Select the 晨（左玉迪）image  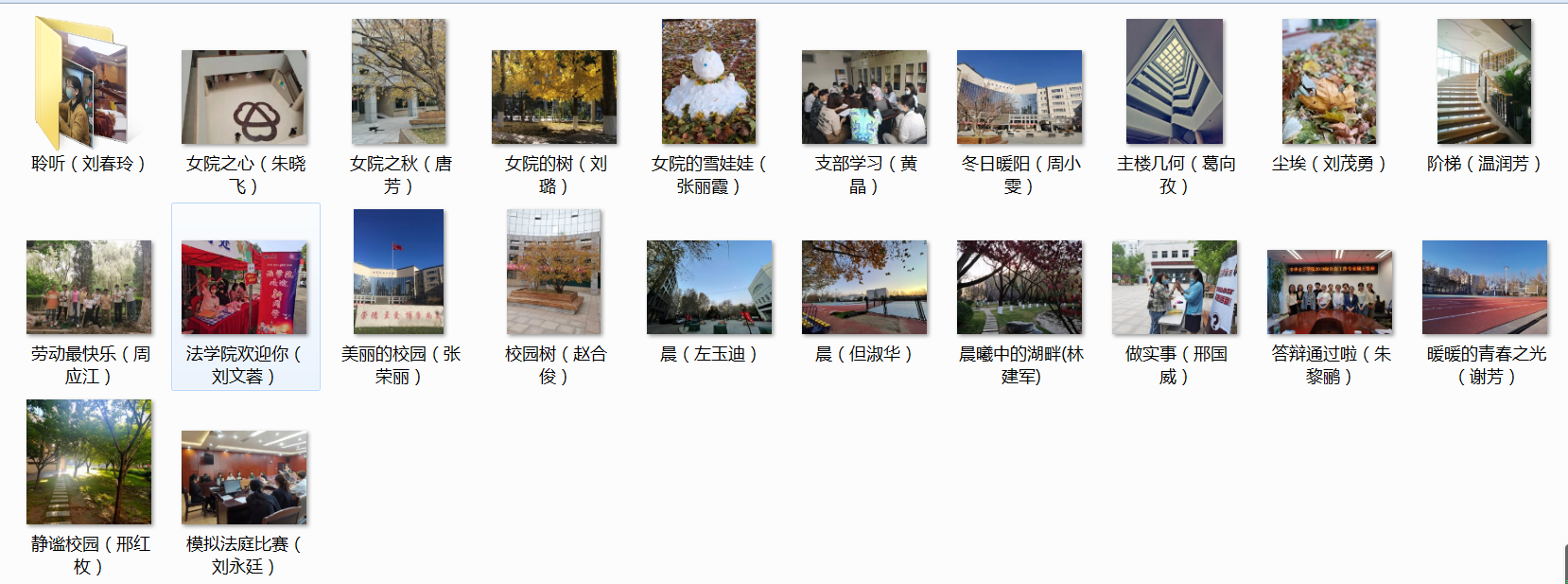click(709, 287)
